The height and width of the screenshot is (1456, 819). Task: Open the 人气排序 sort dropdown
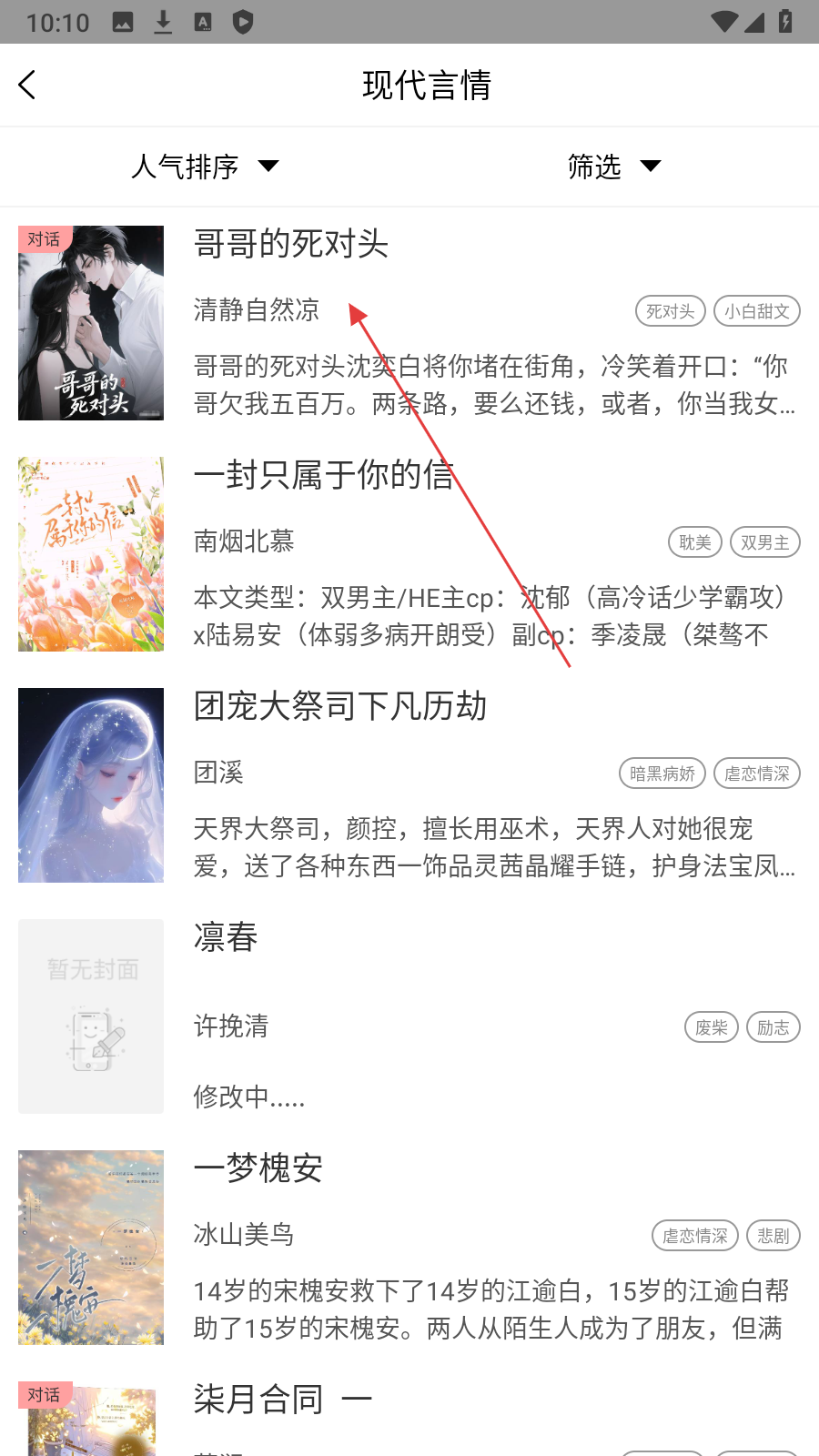(x=204, y=167)
